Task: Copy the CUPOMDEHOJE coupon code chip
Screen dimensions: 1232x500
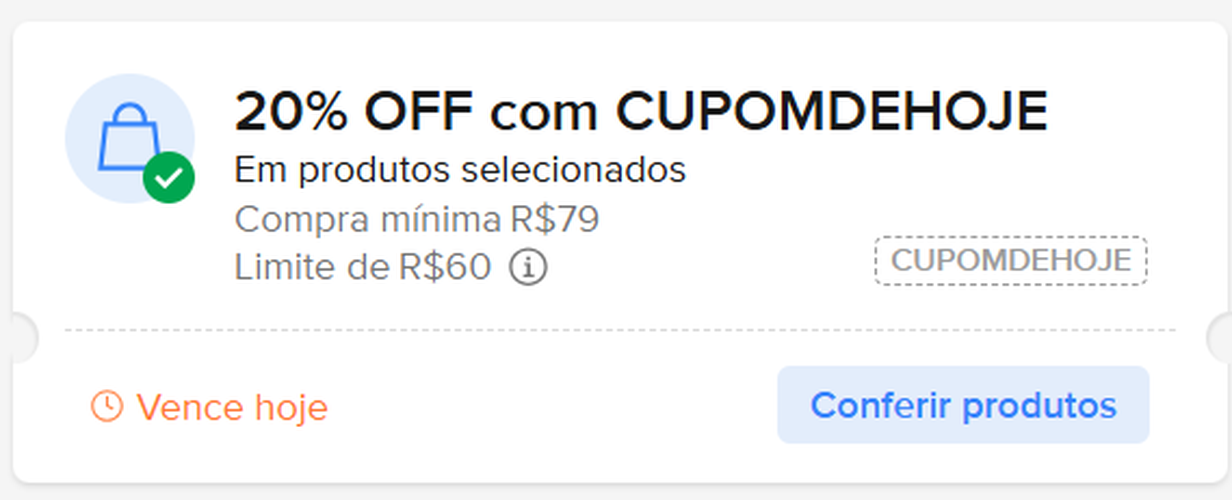Action: coord(1010,261)
